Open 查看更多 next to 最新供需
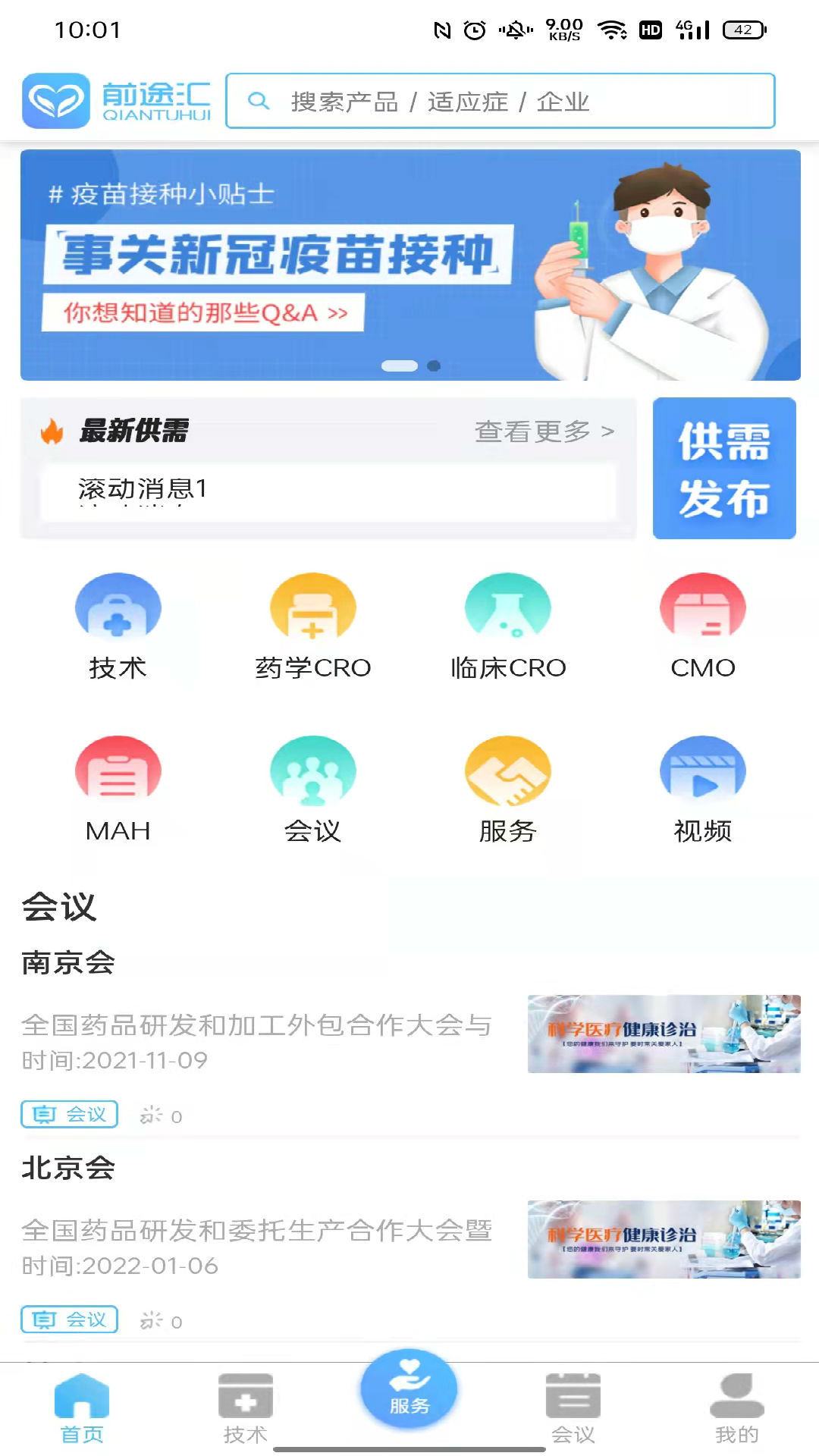819x1456 pixels. 542,432
